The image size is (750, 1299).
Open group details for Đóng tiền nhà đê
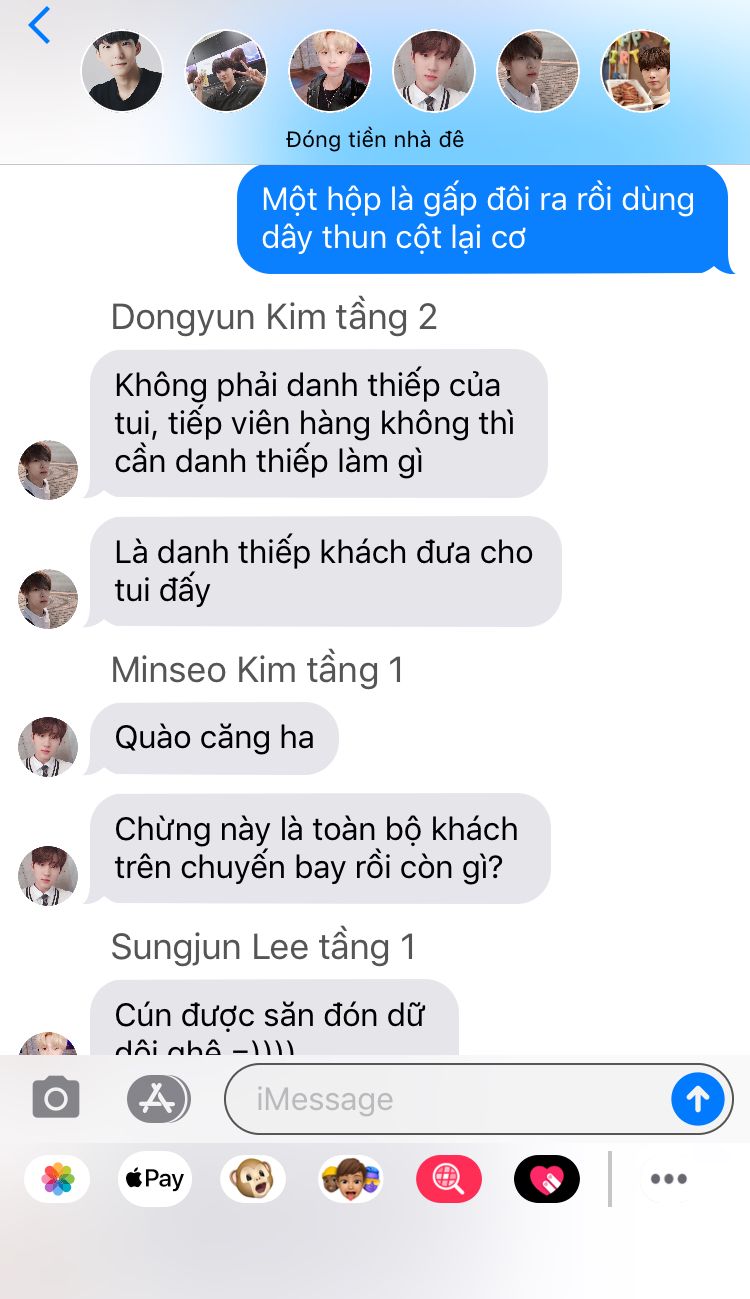point(375,139)
